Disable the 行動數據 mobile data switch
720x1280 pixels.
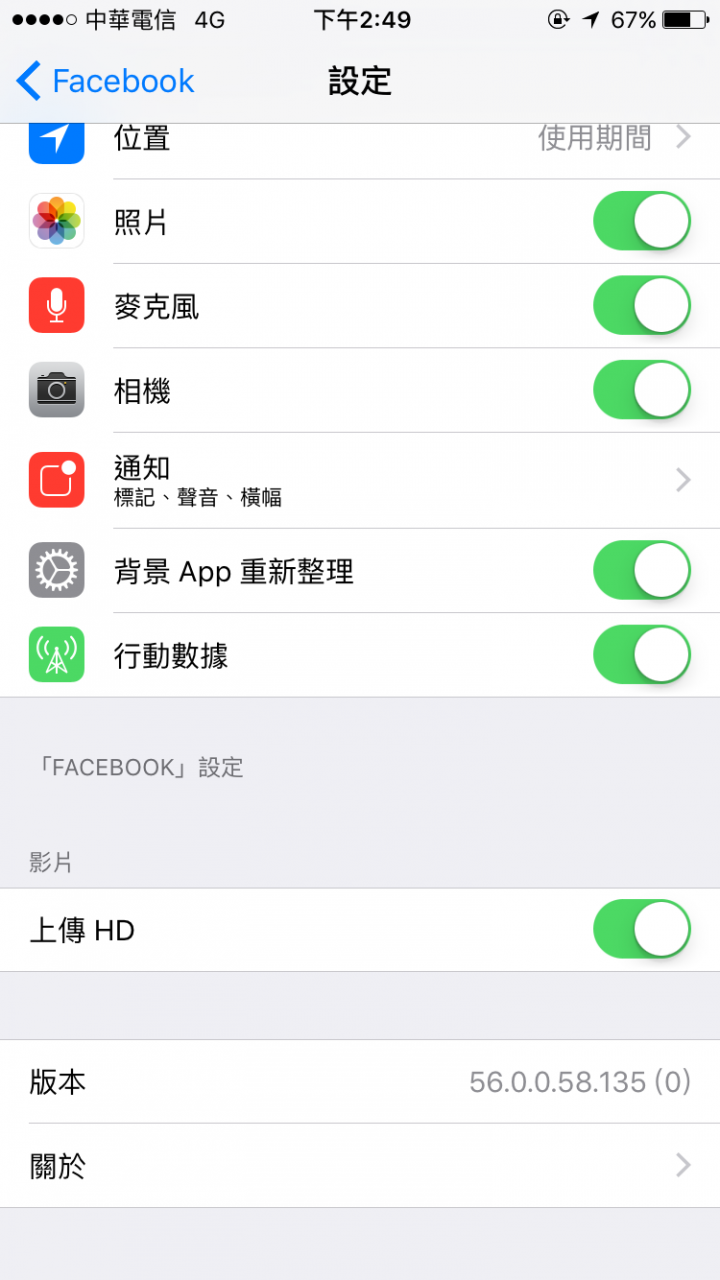click(x=642, y=655)
